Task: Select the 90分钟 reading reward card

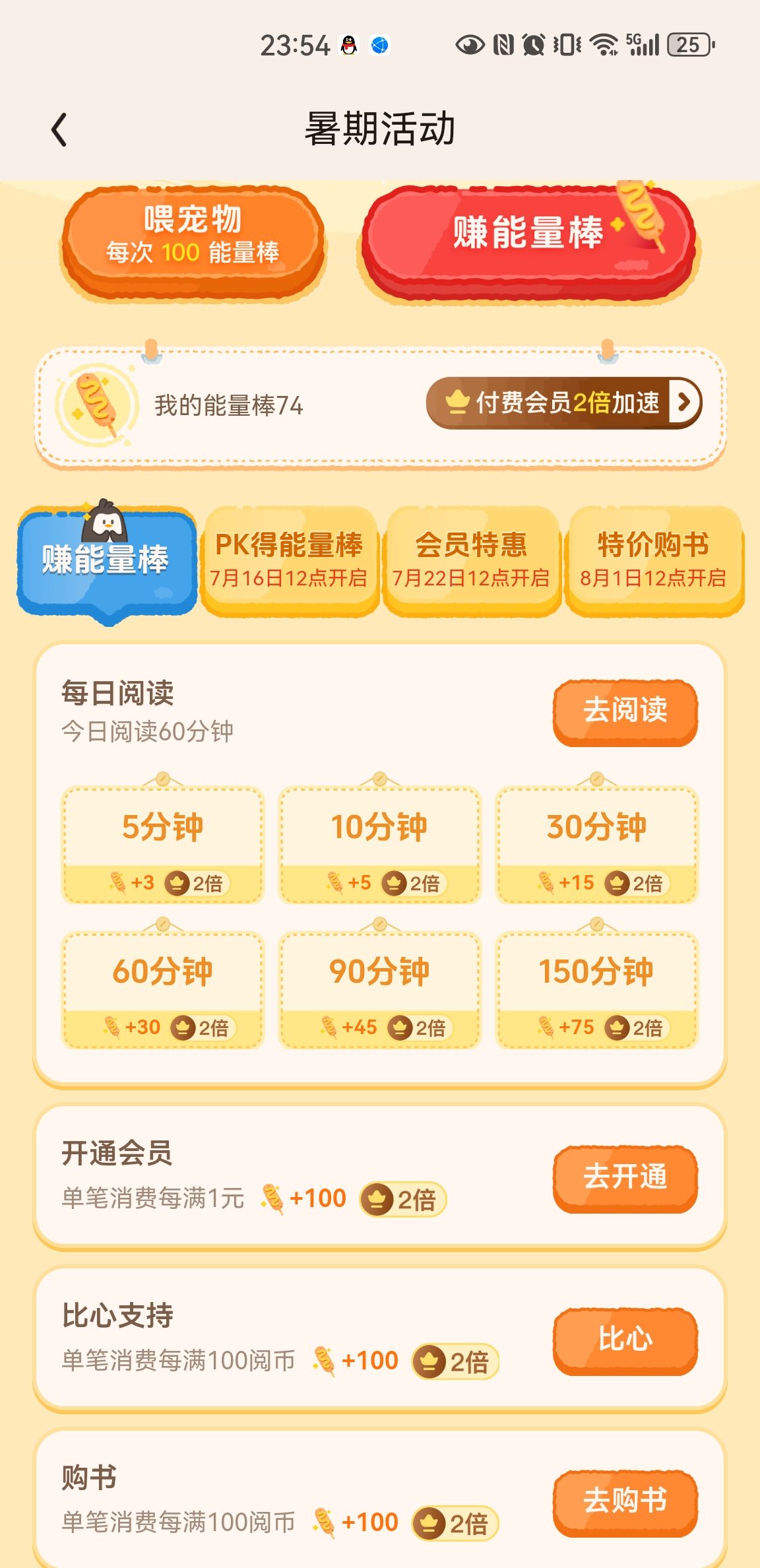Action: [x=380, y=990]
